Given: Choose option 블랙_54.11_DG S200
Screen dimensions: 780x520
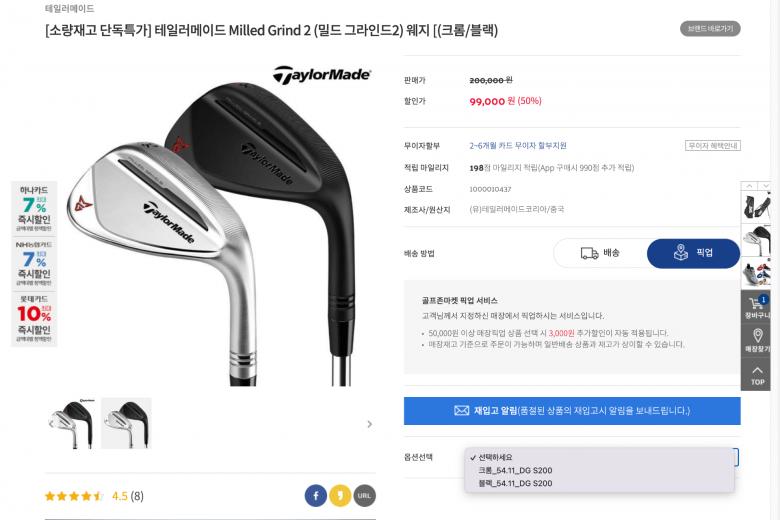Looking at the screenshot, I should pyautogui.click(x=515, y=483).
